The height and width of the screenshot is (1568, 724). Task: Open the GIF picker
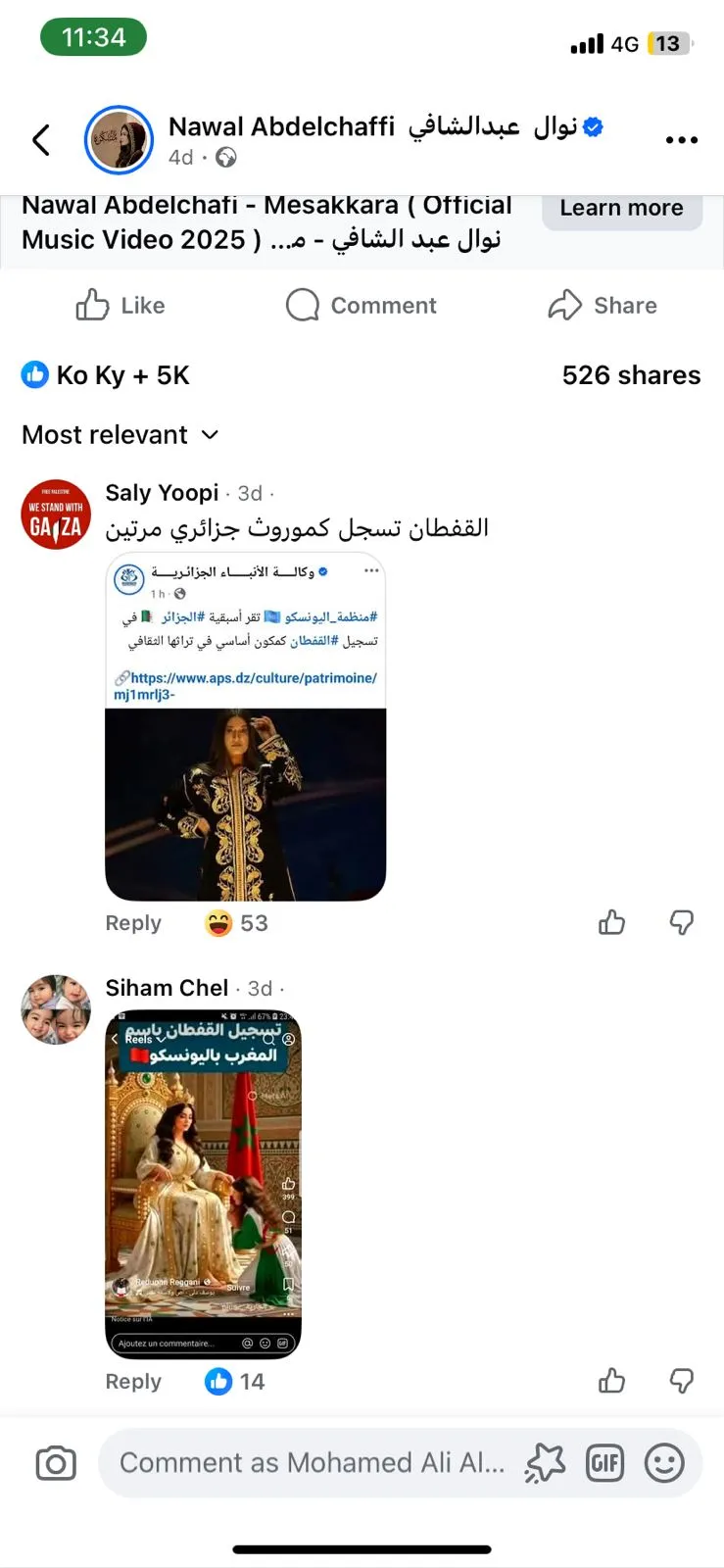click(x=604, y=1463)
